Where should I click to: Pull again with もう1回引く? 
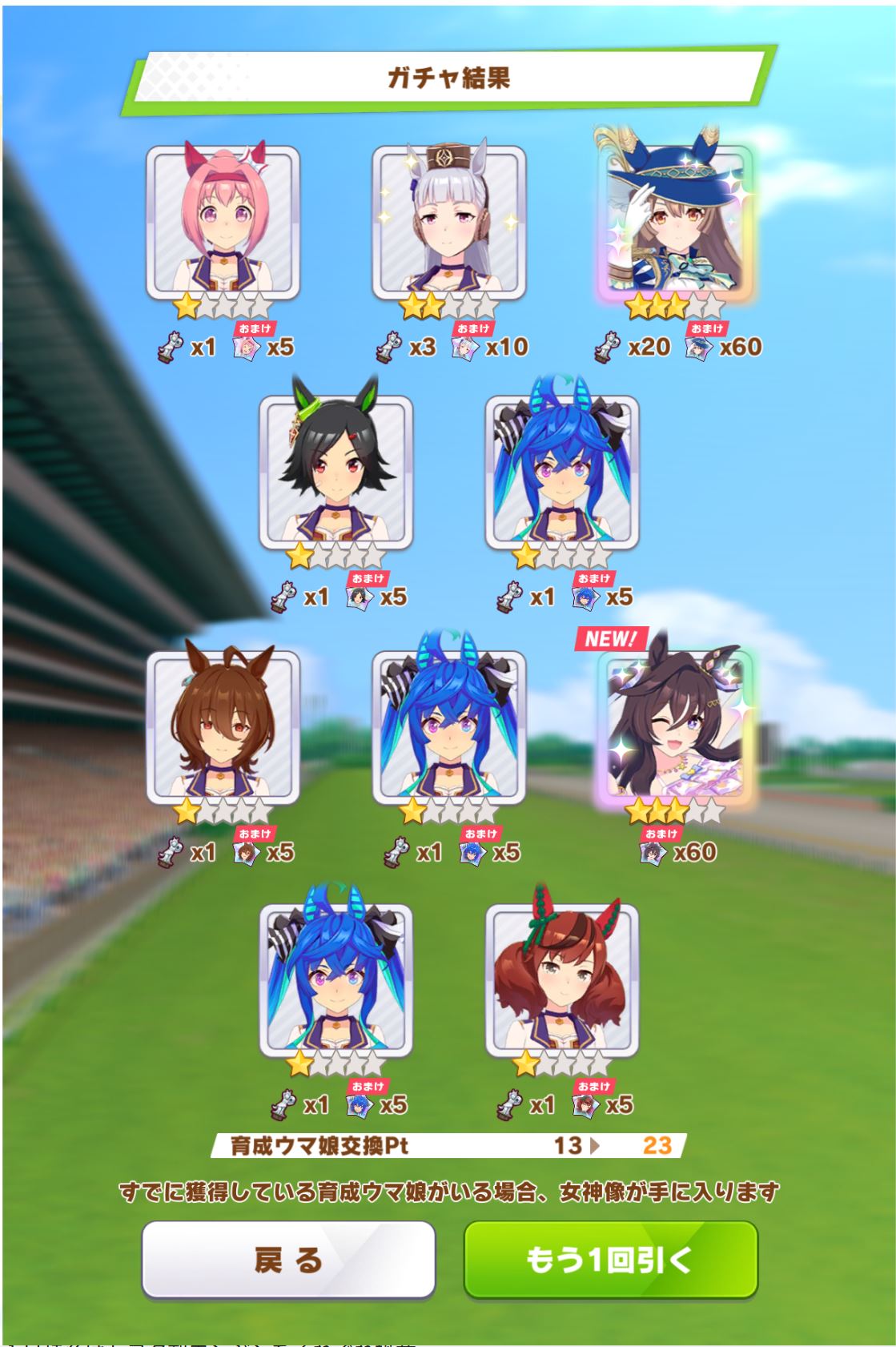[x=610, y=1259]
